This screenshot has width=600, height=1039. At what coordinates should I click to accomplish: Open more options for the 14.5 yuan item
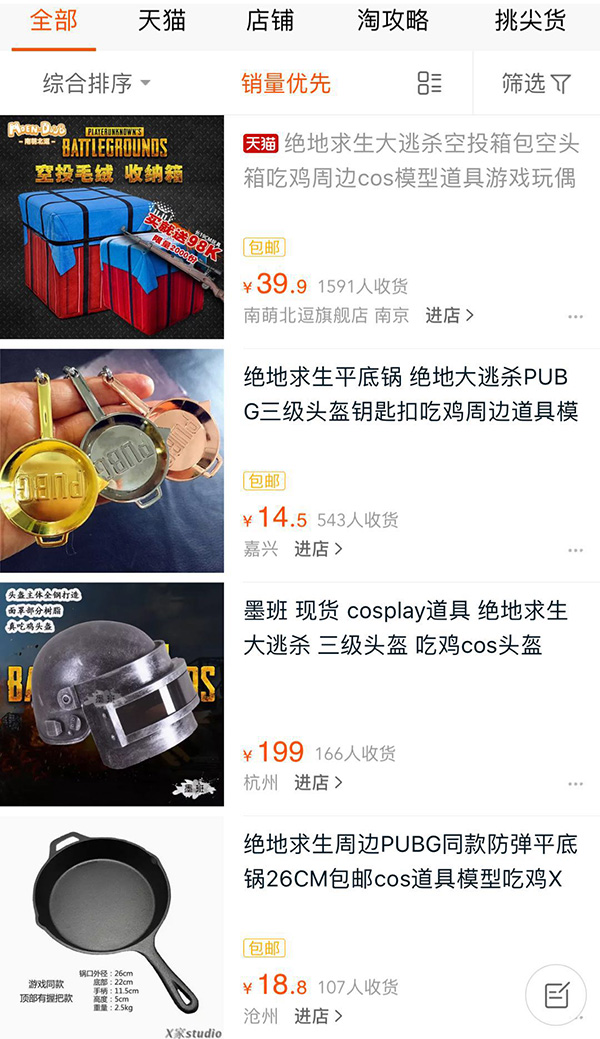(x=575, y=551)
